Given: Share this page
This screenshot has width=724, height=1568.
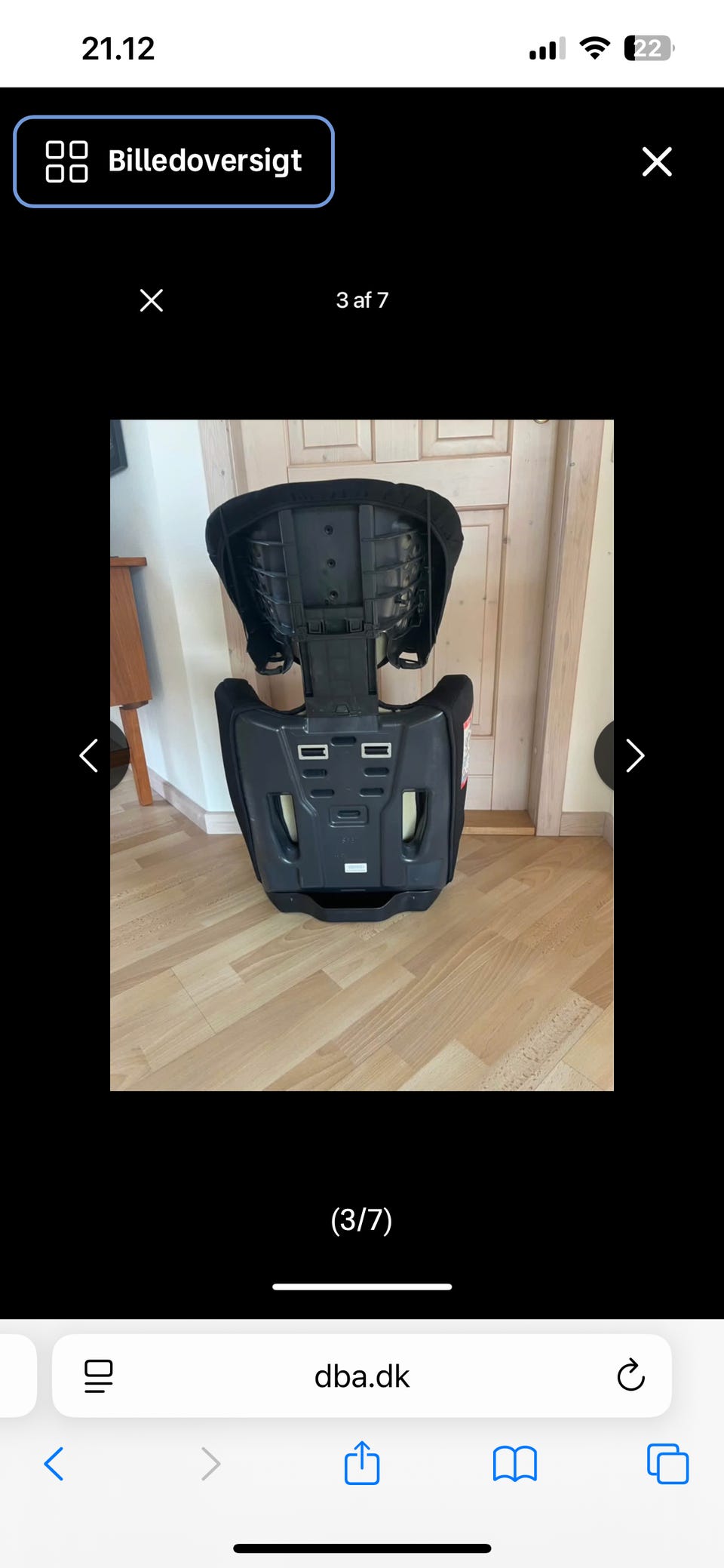Looking at the screenshot, I should tap(362, 1462).
